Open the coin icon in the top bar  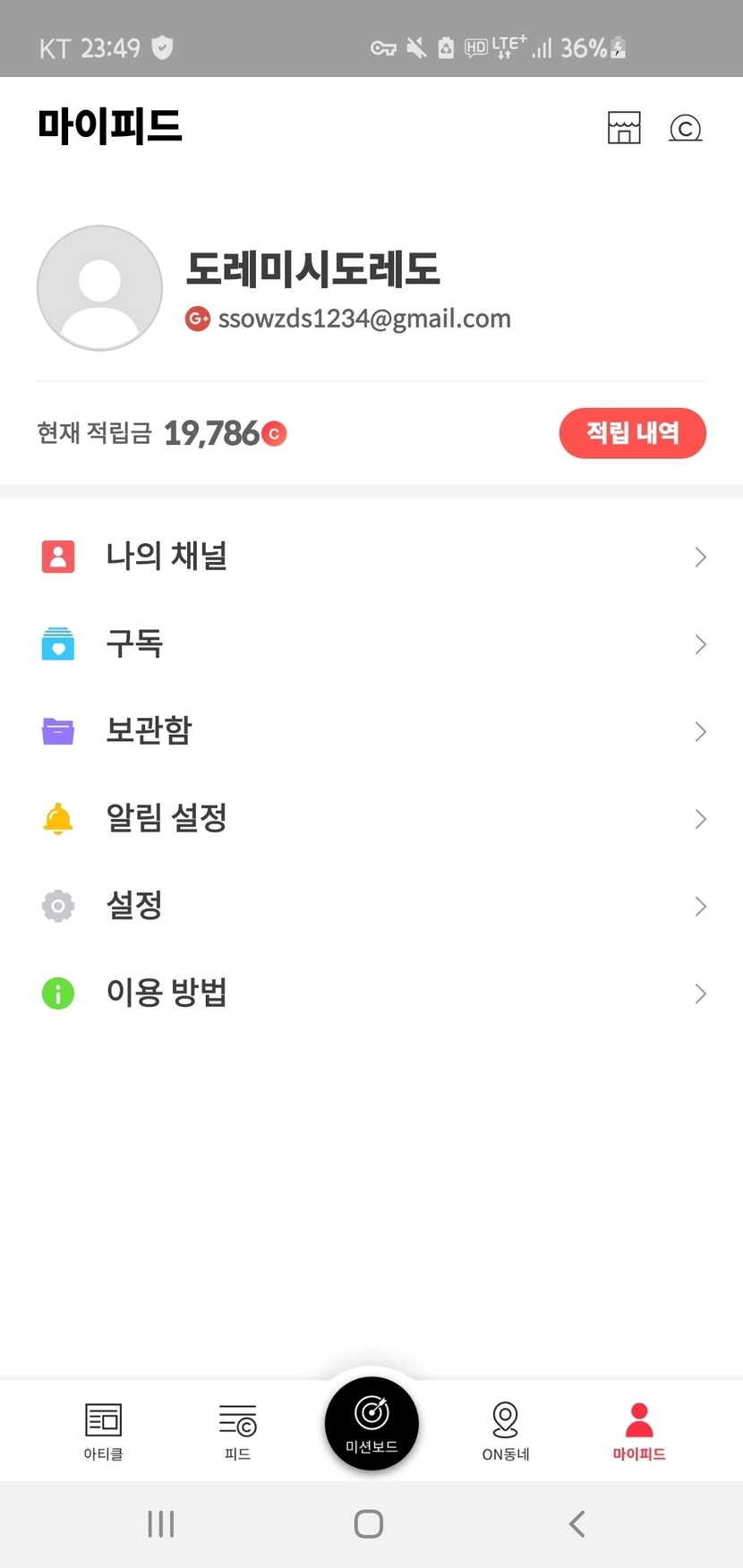click(686, 129)
